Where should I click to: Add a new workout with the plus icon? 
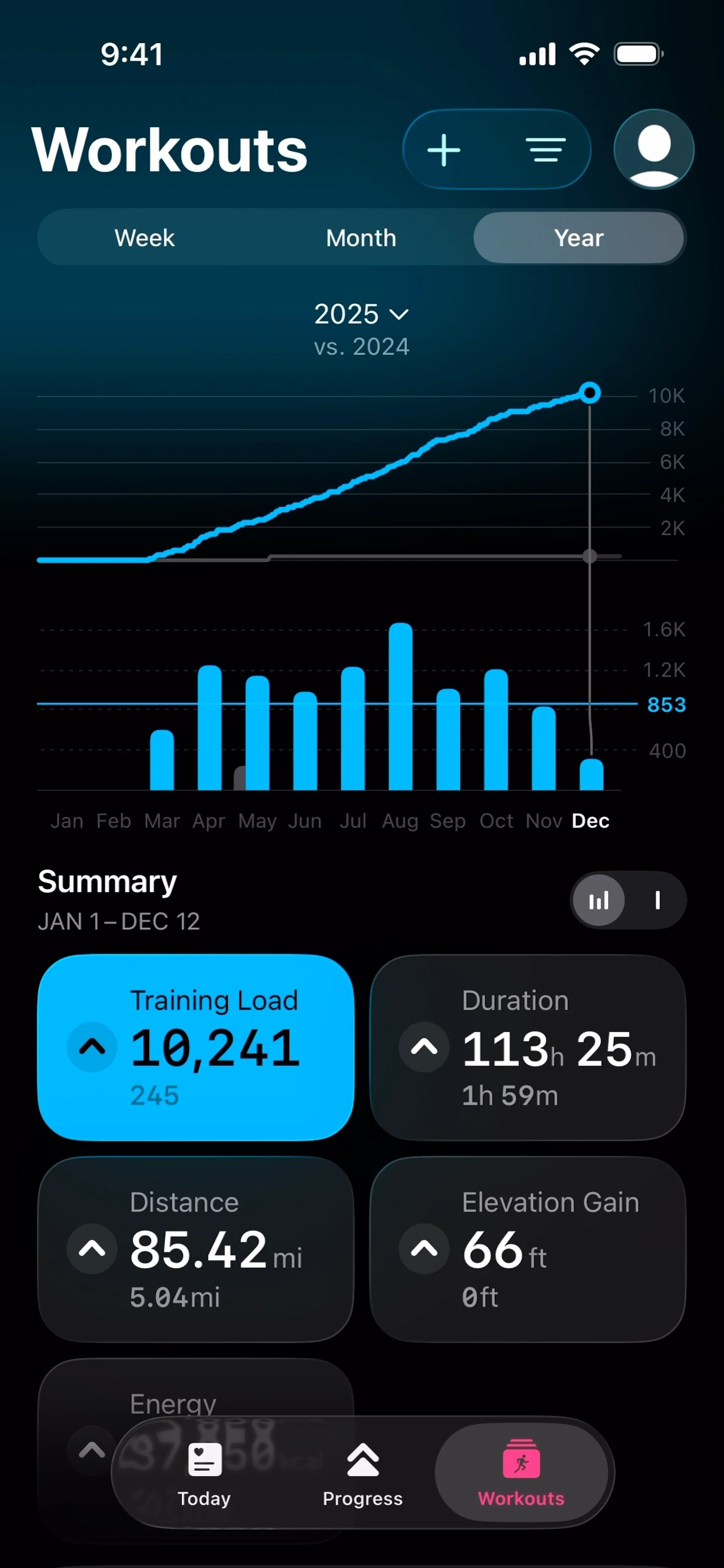444,150
